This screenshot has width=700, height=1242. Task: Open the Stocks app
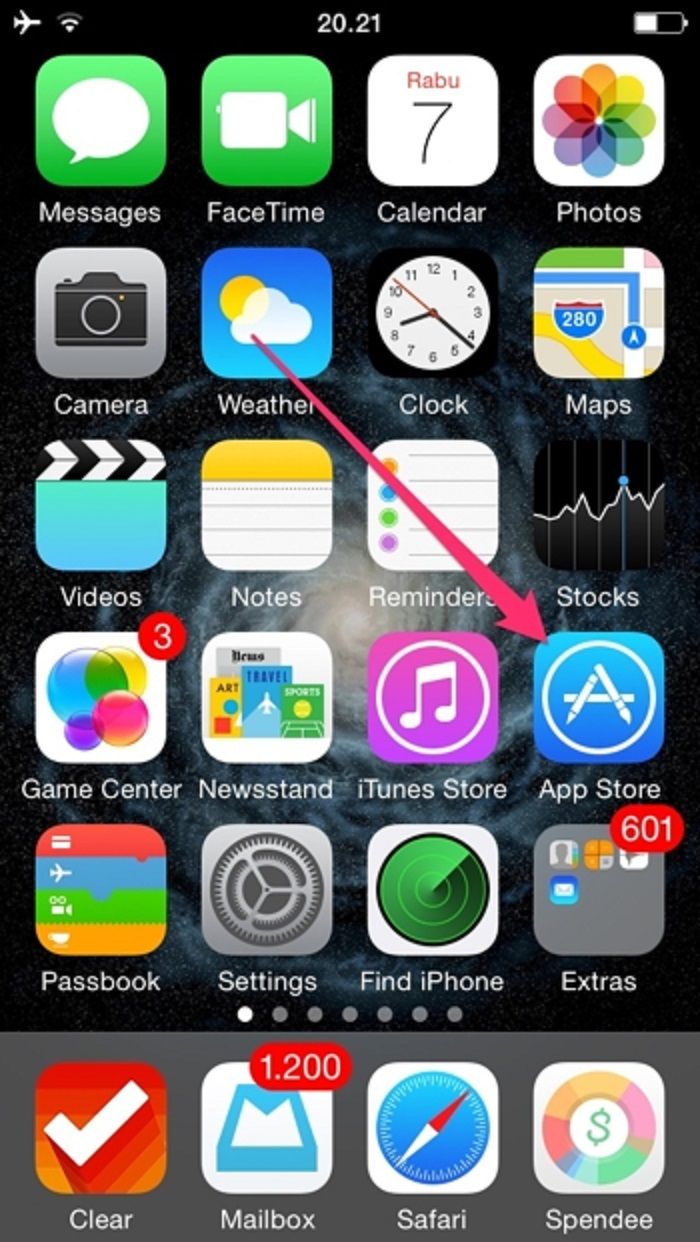(599, 505)
